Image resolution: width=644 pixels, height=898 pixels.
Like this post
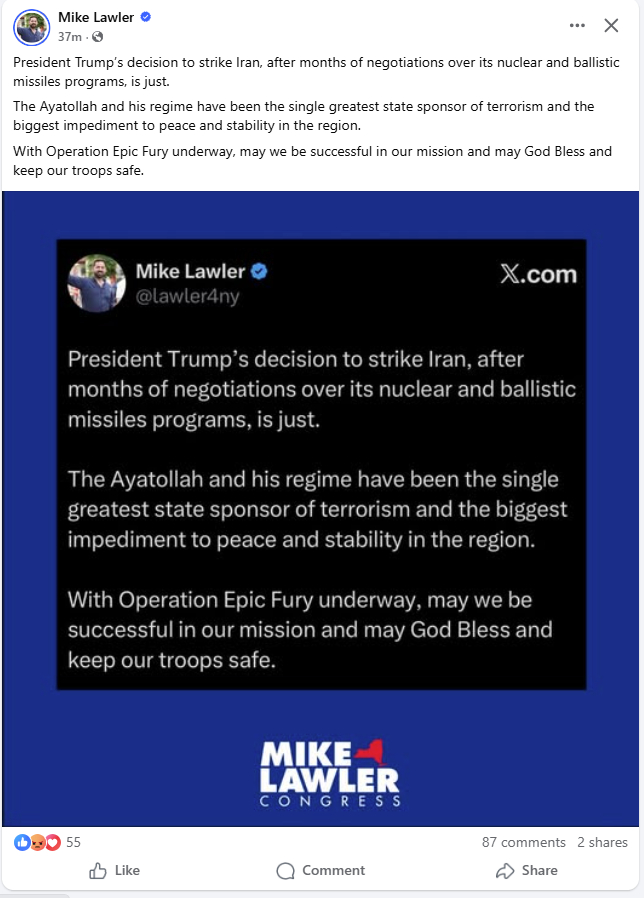click(115, 870)
